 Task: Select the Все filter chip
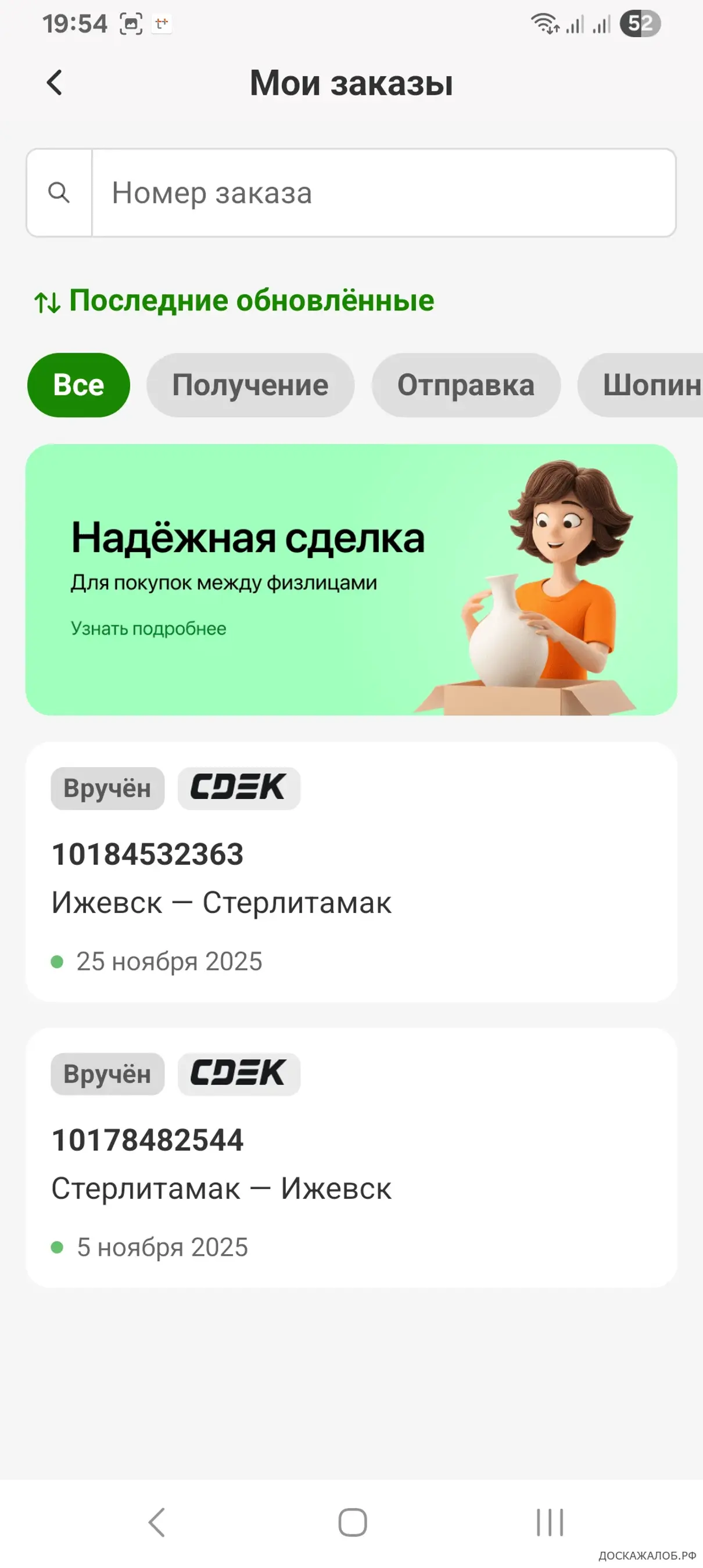pos(78,385)
